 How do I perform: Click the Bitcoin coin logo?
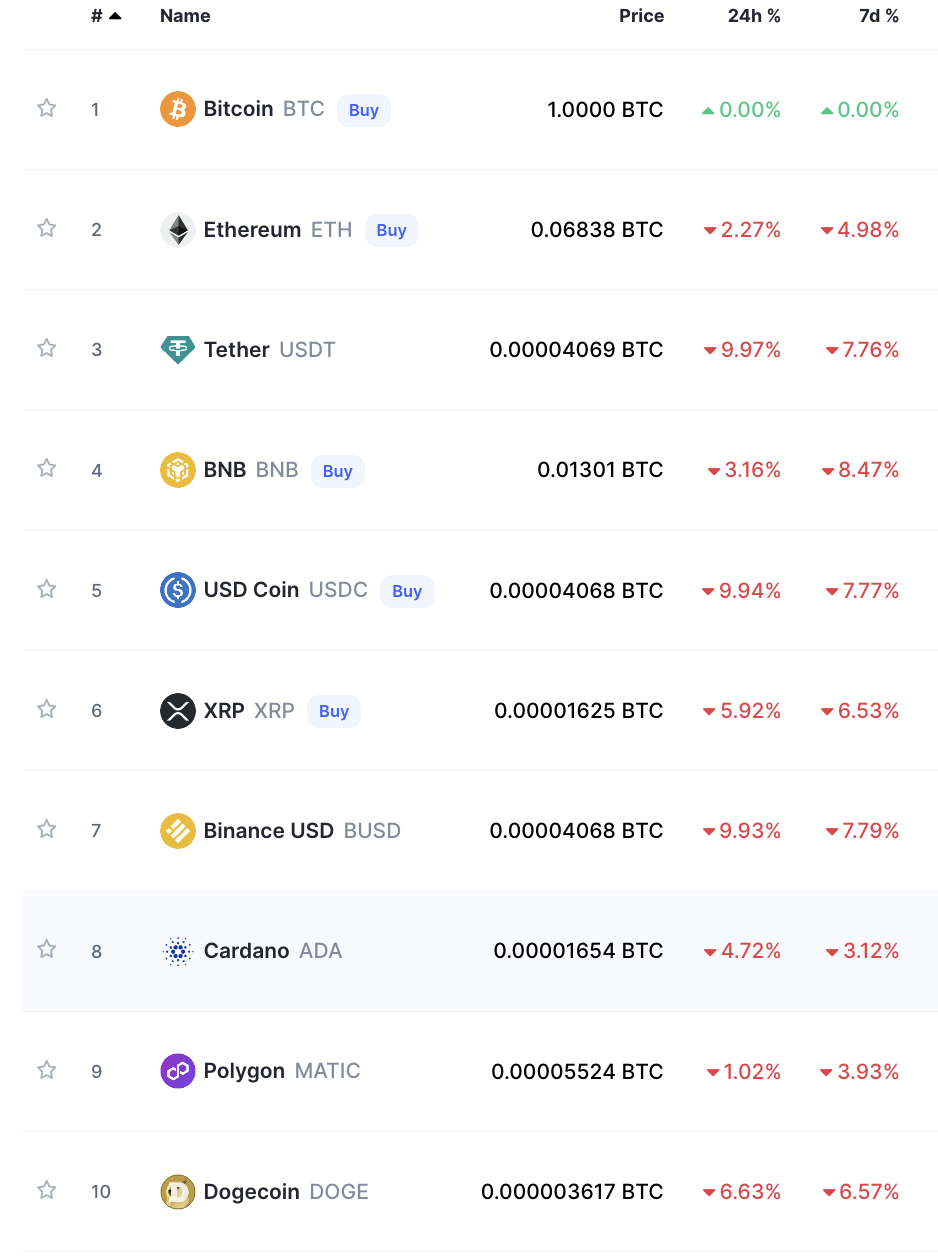[177, 109]
